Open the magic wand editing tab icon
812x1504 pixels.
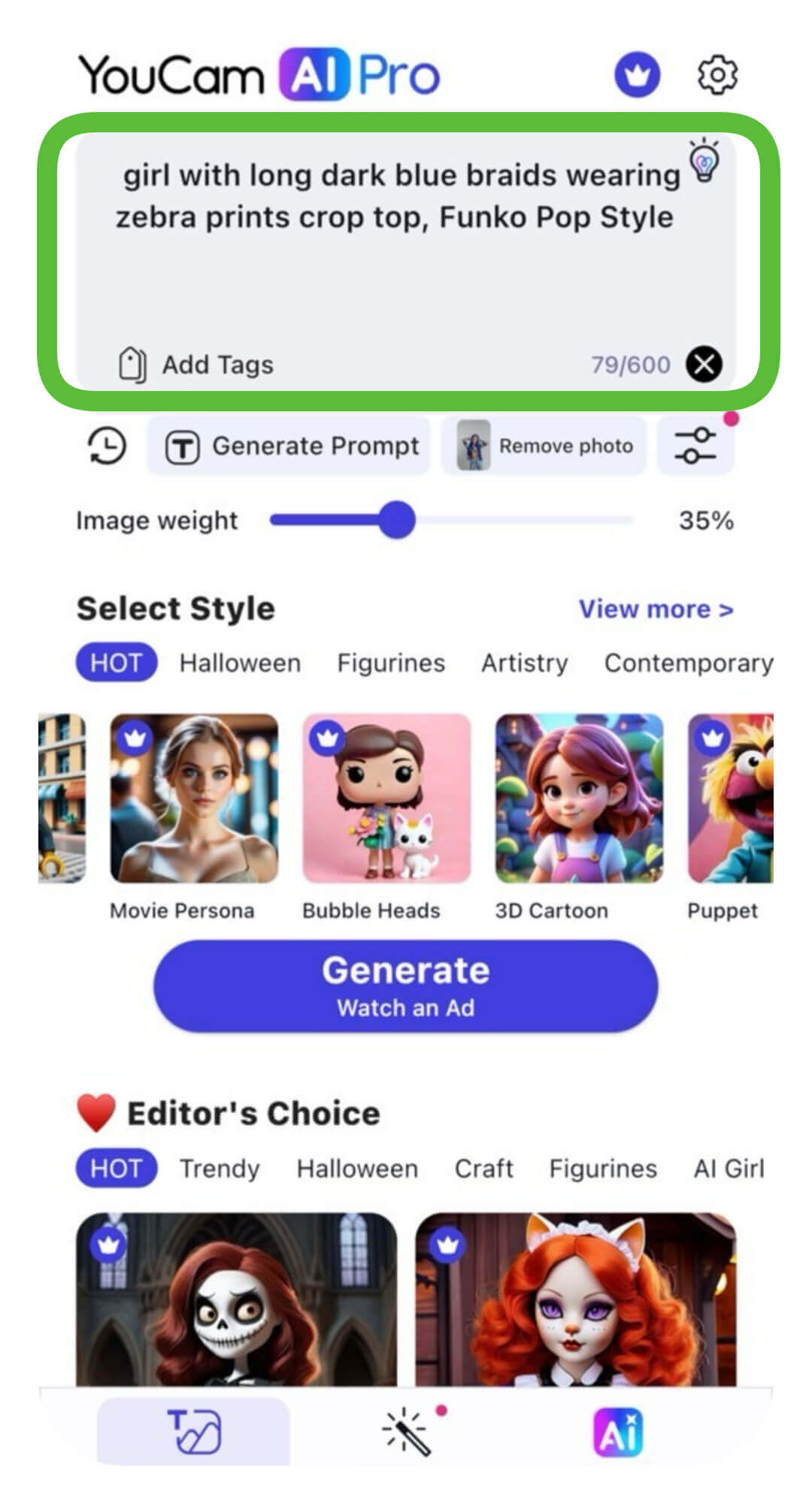404,1429
